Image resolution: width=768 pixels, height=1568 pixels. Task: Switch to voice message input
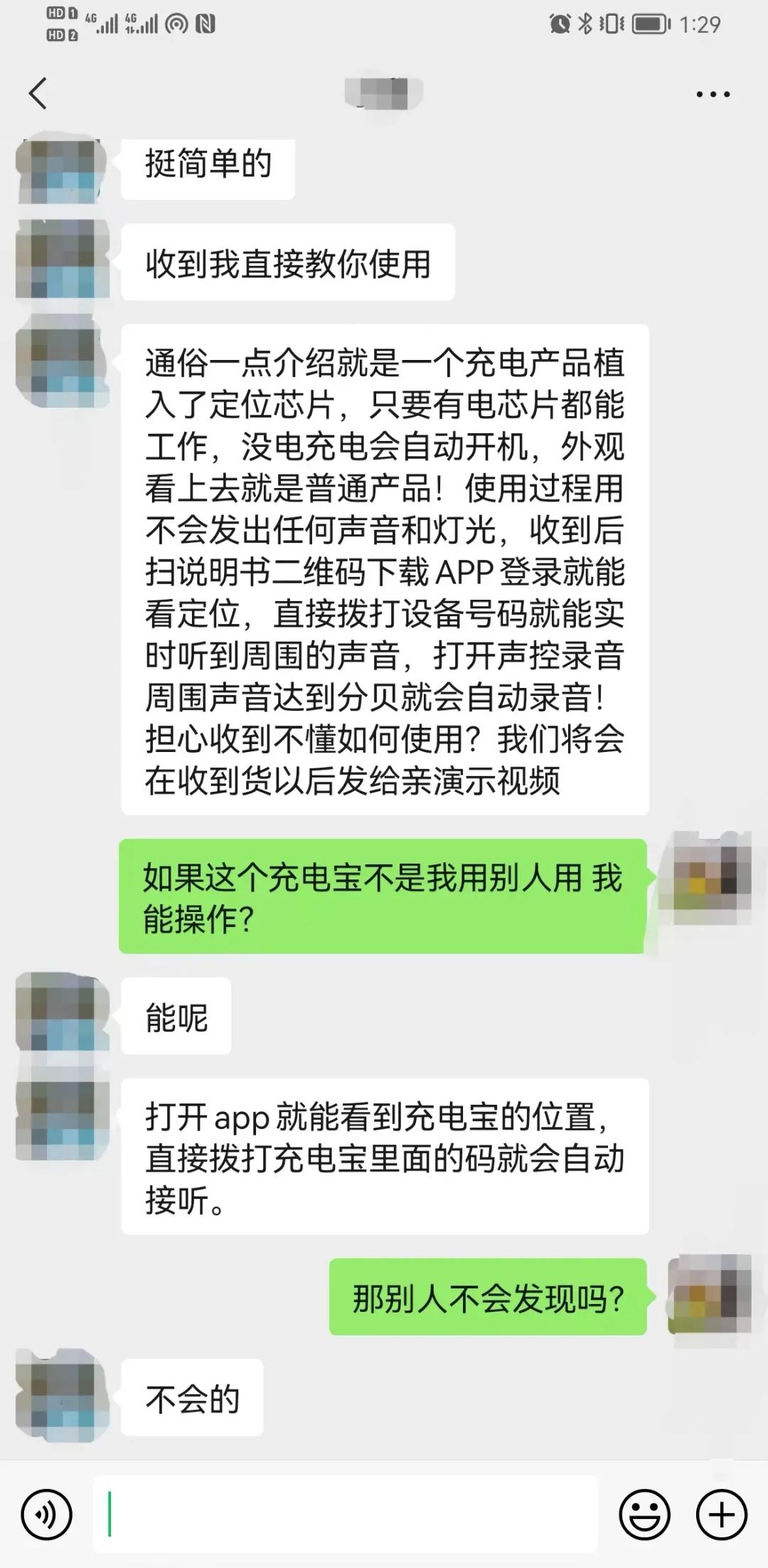(47, 1515)
